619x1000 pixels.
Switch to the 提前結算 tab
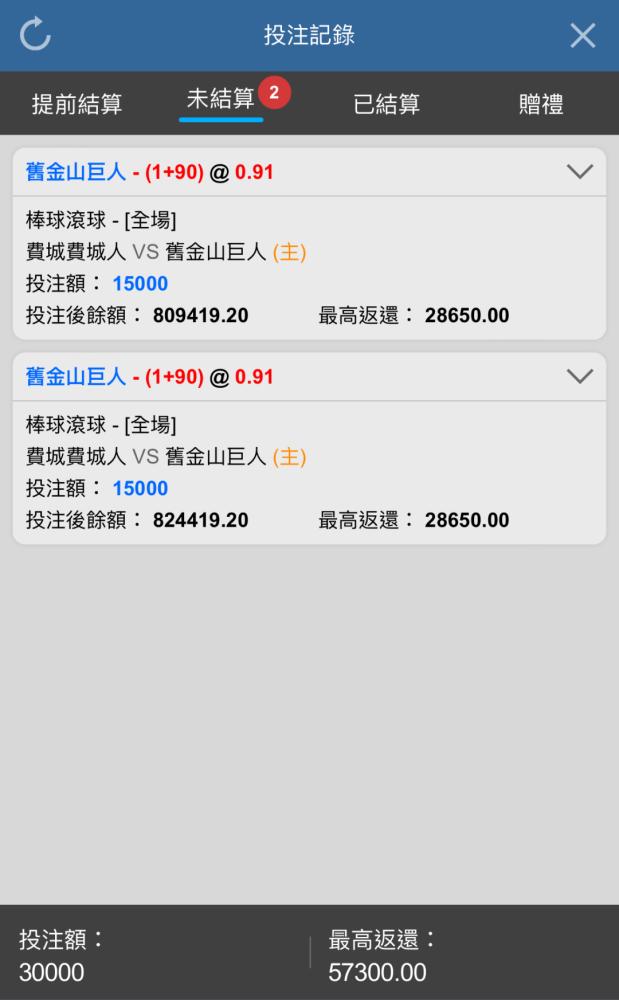tap(76, 104)
